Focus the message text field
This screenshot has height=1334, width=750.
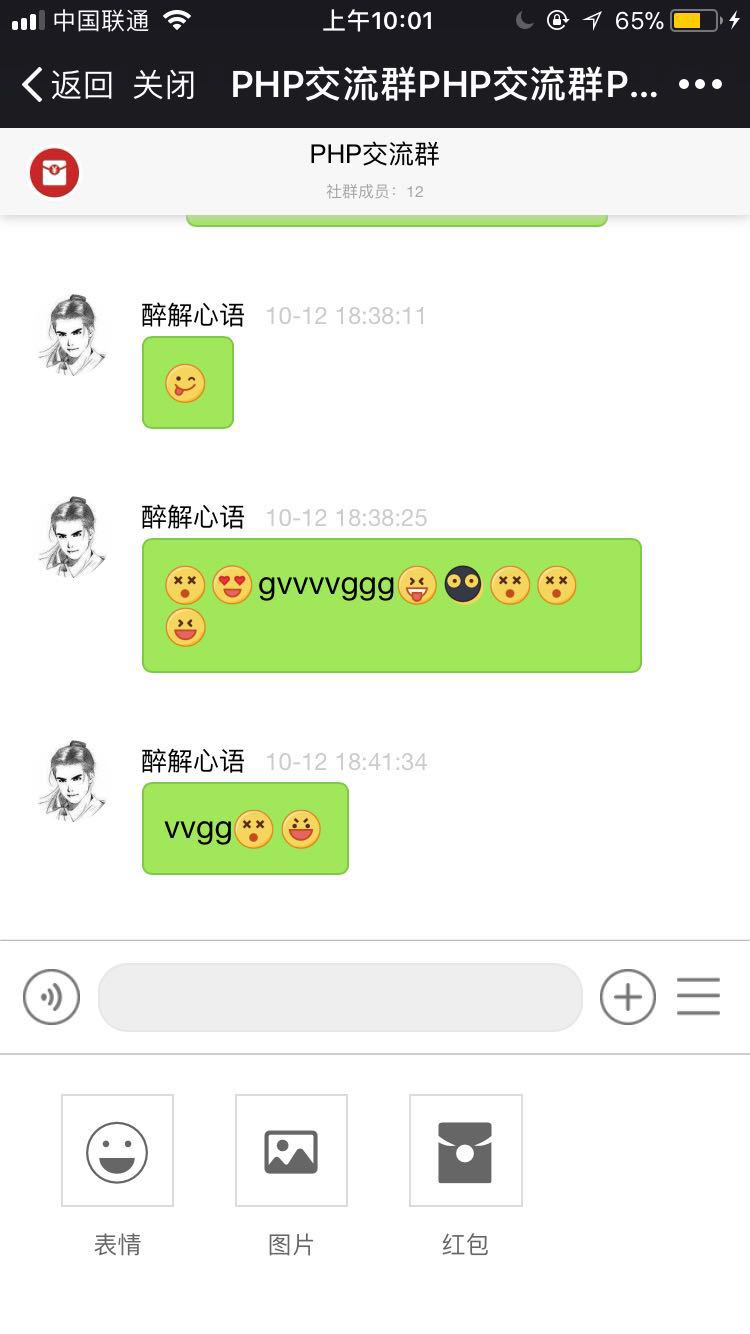[340, 997]
